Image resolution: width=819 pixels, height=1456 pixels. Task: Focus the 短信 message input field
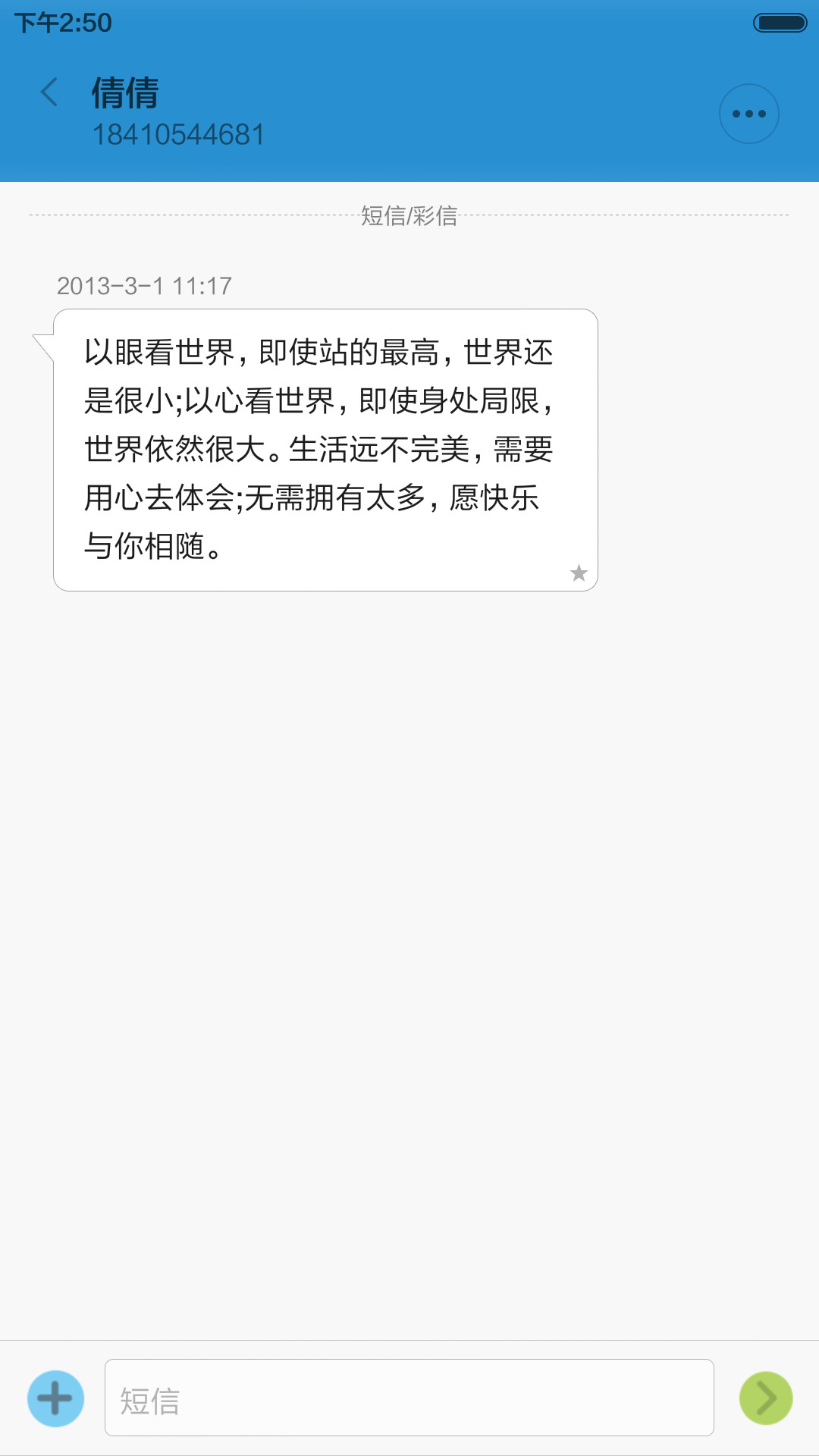tap(409, 1398)
